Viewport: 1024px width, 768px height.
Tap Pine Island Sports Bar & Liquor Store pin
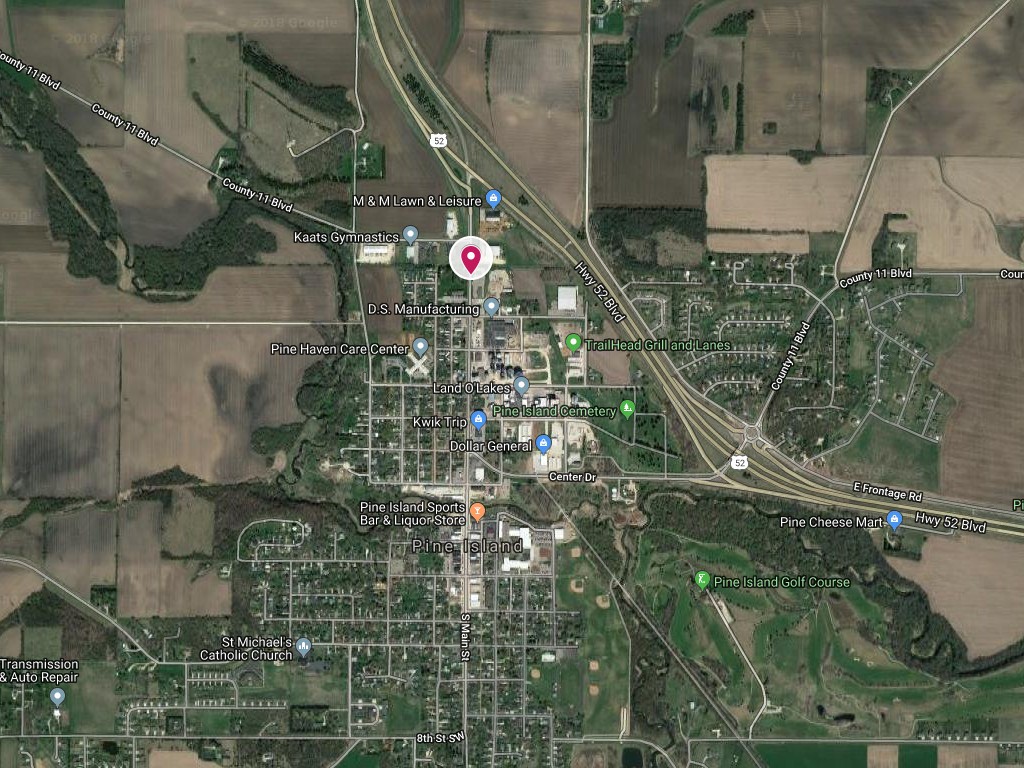coord(478,511)
